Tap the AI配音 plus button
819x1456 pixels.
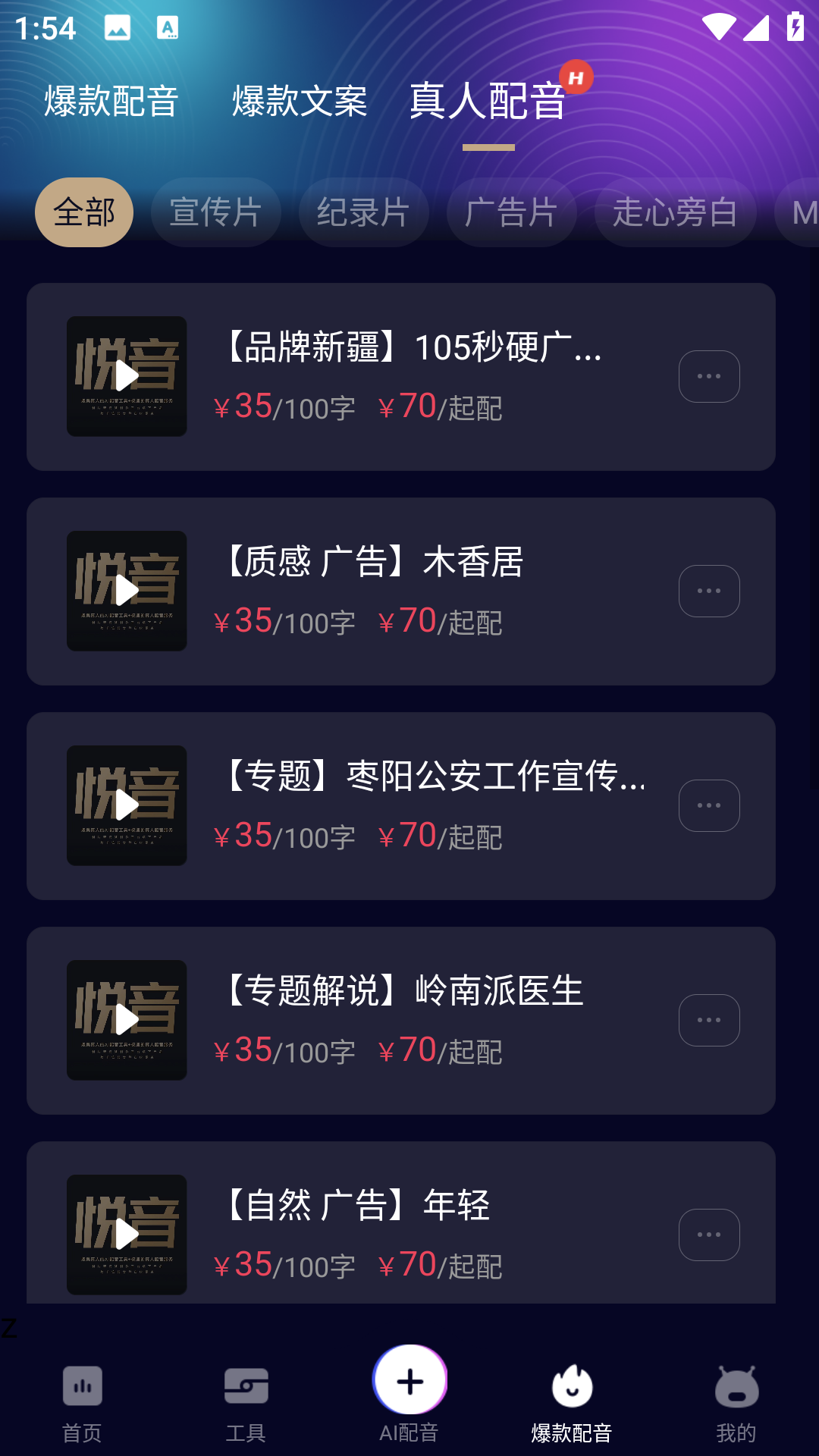point(409,1382)
